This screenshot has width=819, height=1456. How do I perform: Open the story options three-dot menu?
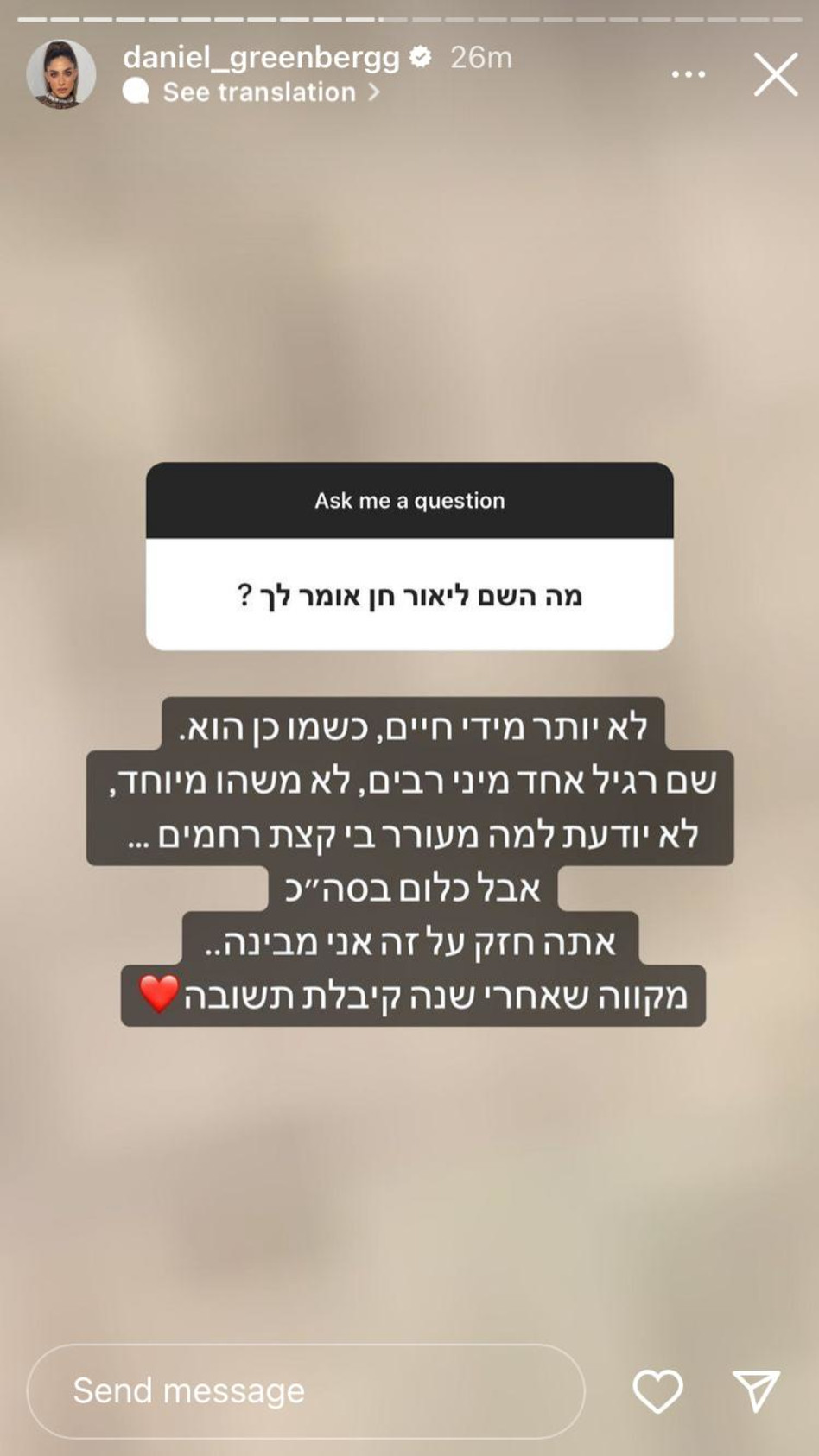pyautogui.click(x=688, y=74)
